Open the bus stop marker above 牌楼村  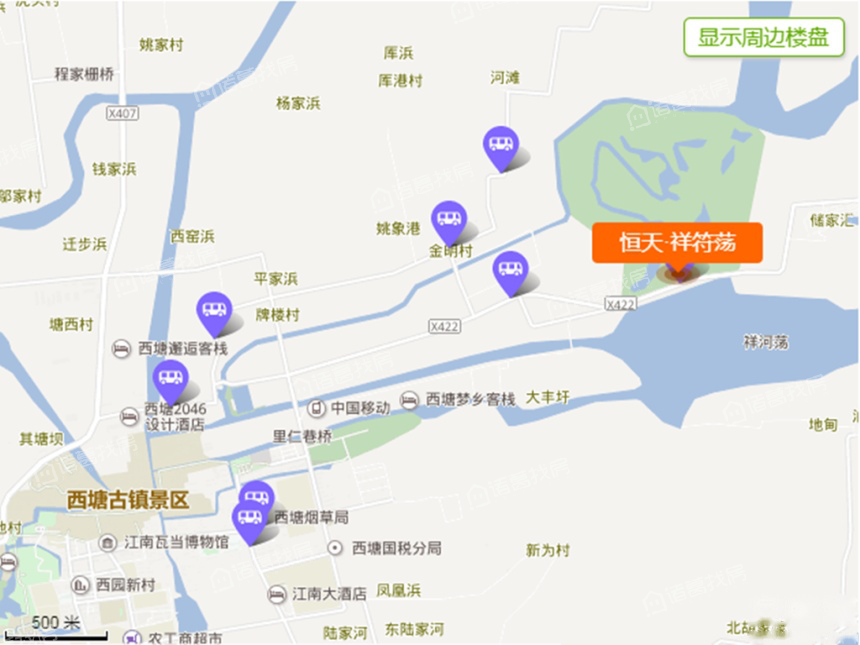pos(215,309)
